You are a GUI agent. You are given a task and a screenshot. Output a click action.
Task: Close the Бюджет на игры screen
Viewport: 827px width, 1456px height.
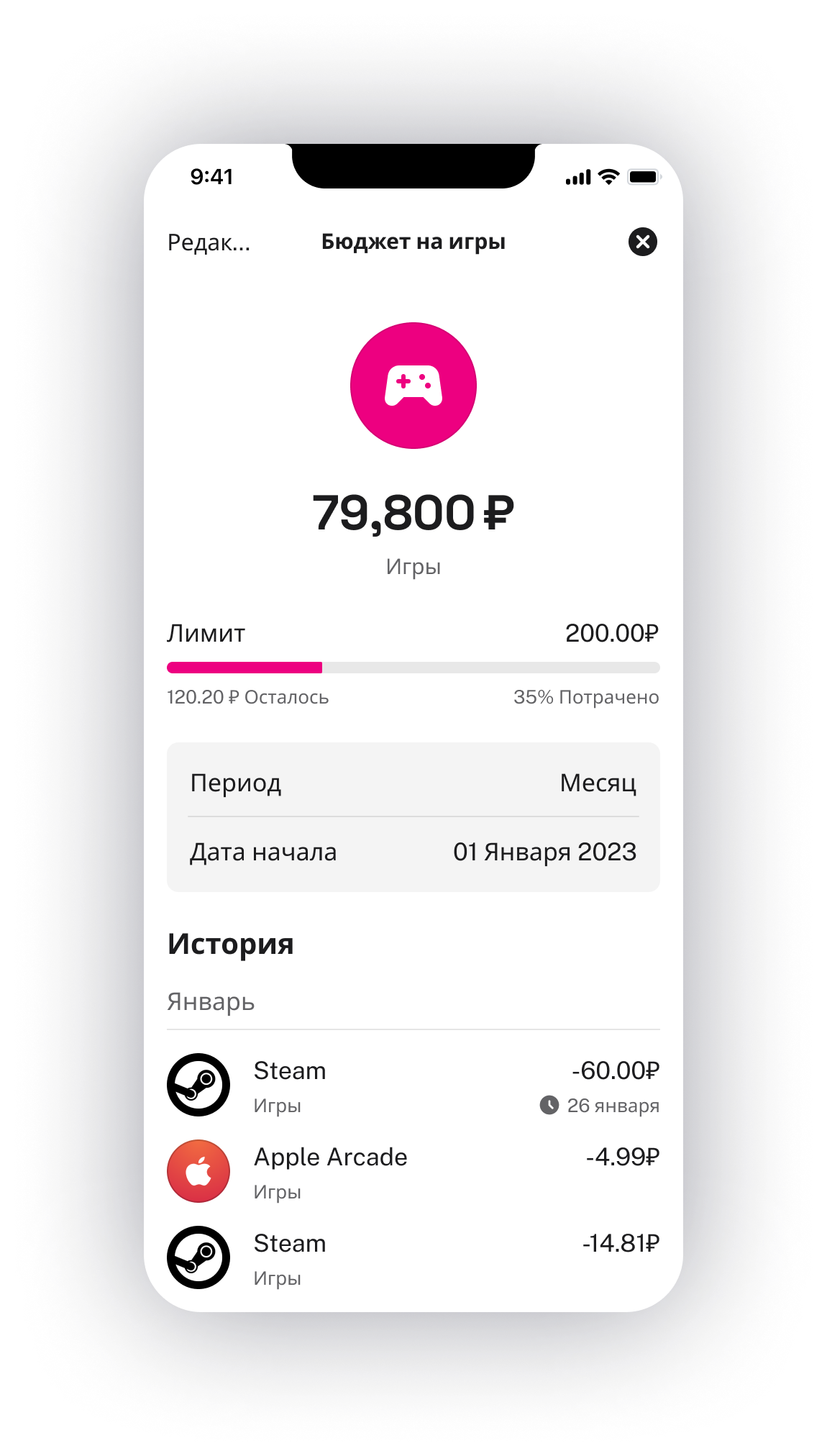pos(642,242)
